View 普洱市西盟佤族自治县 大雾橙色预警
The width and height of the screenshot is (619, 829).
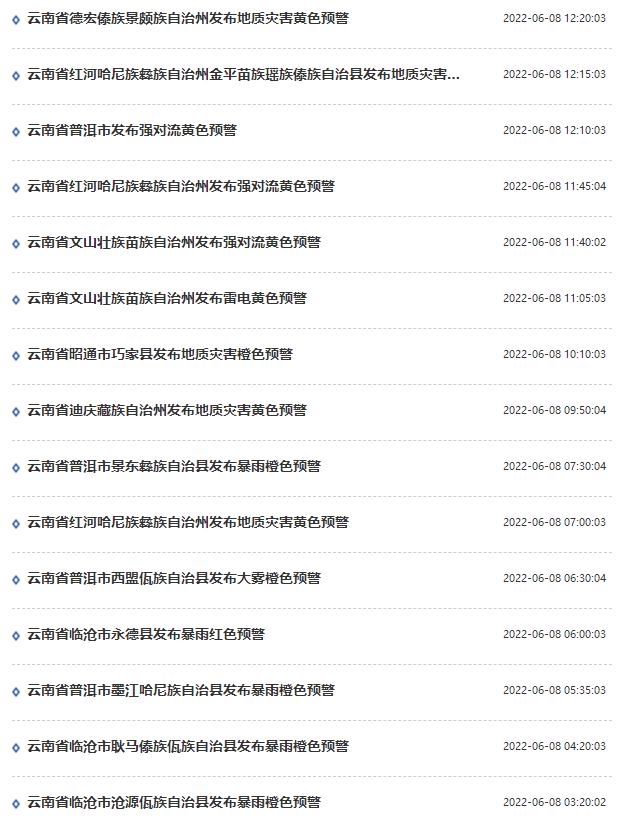[x=174, y=578]
